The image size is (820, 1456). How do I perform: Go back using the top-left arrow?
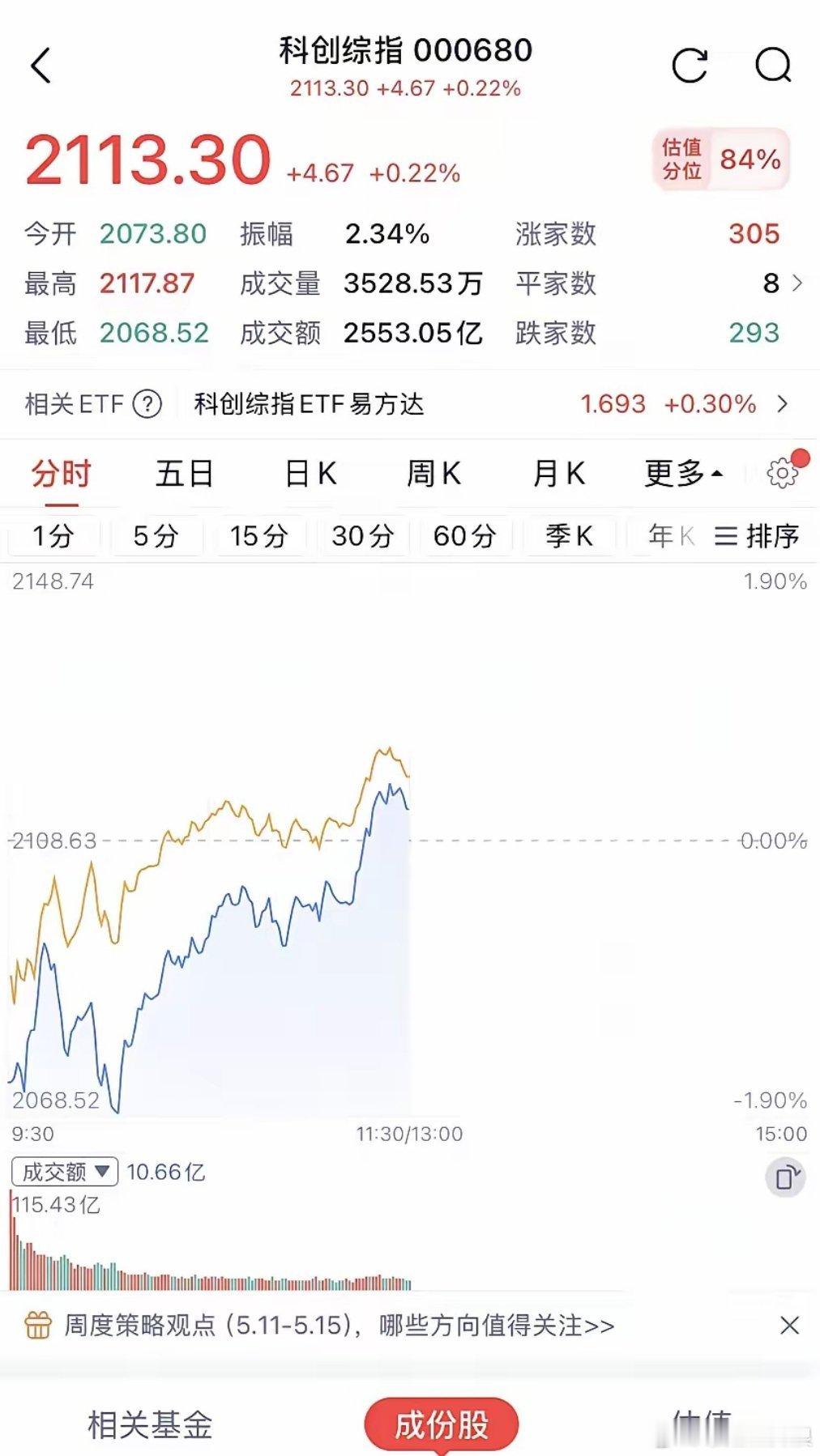(41, 66)
